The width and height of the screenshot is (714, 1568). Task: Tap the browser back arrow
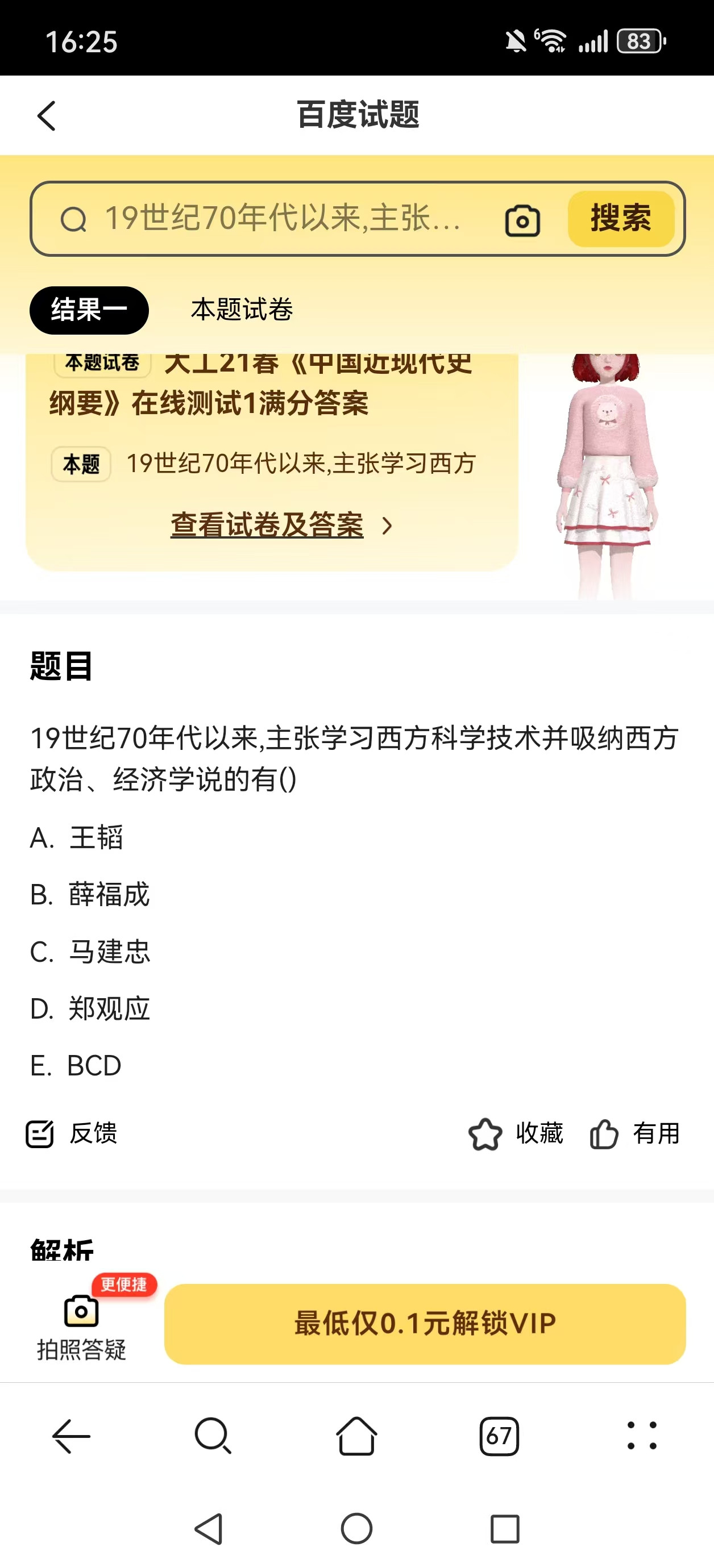(x=71, y=1435)
